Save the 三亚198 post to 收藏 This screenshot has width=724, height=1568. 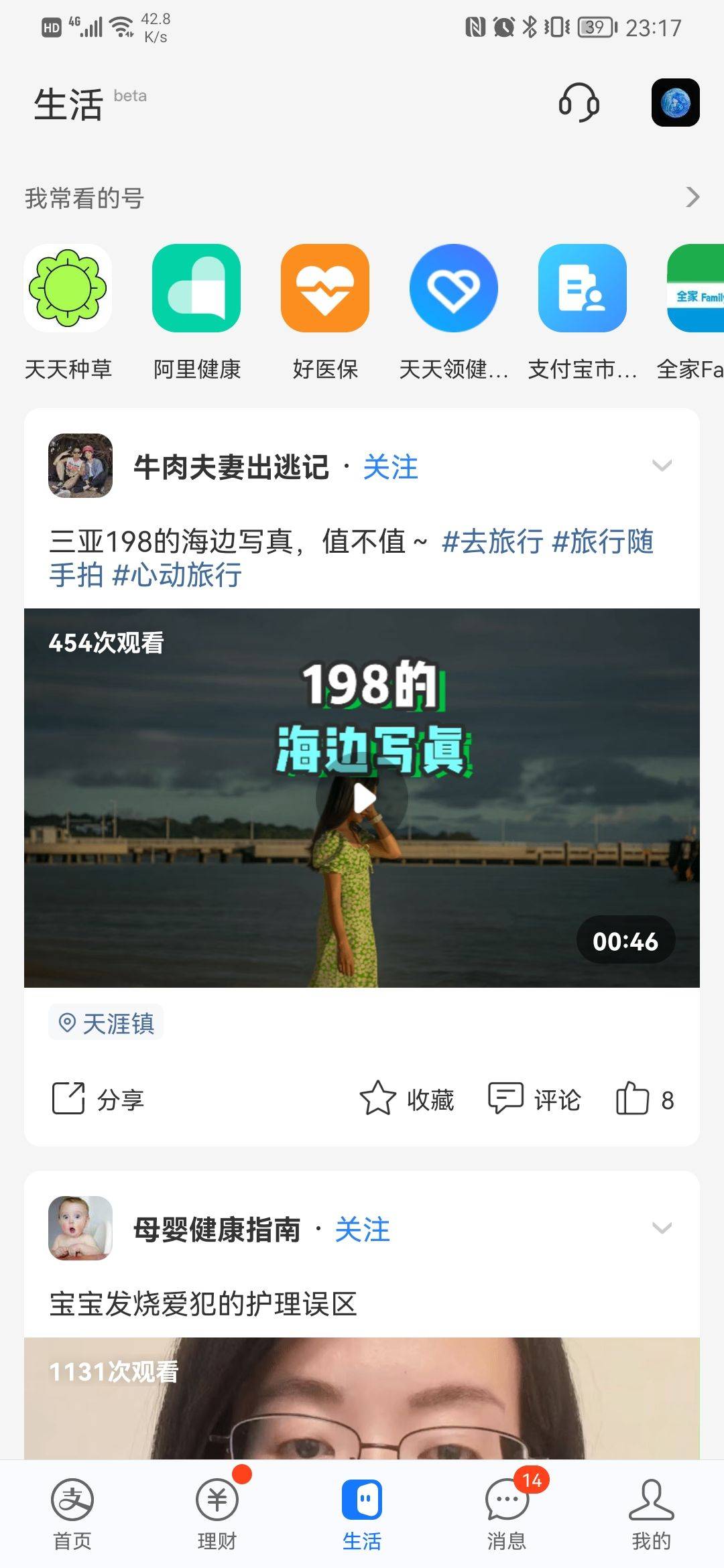pos(407,1100)
